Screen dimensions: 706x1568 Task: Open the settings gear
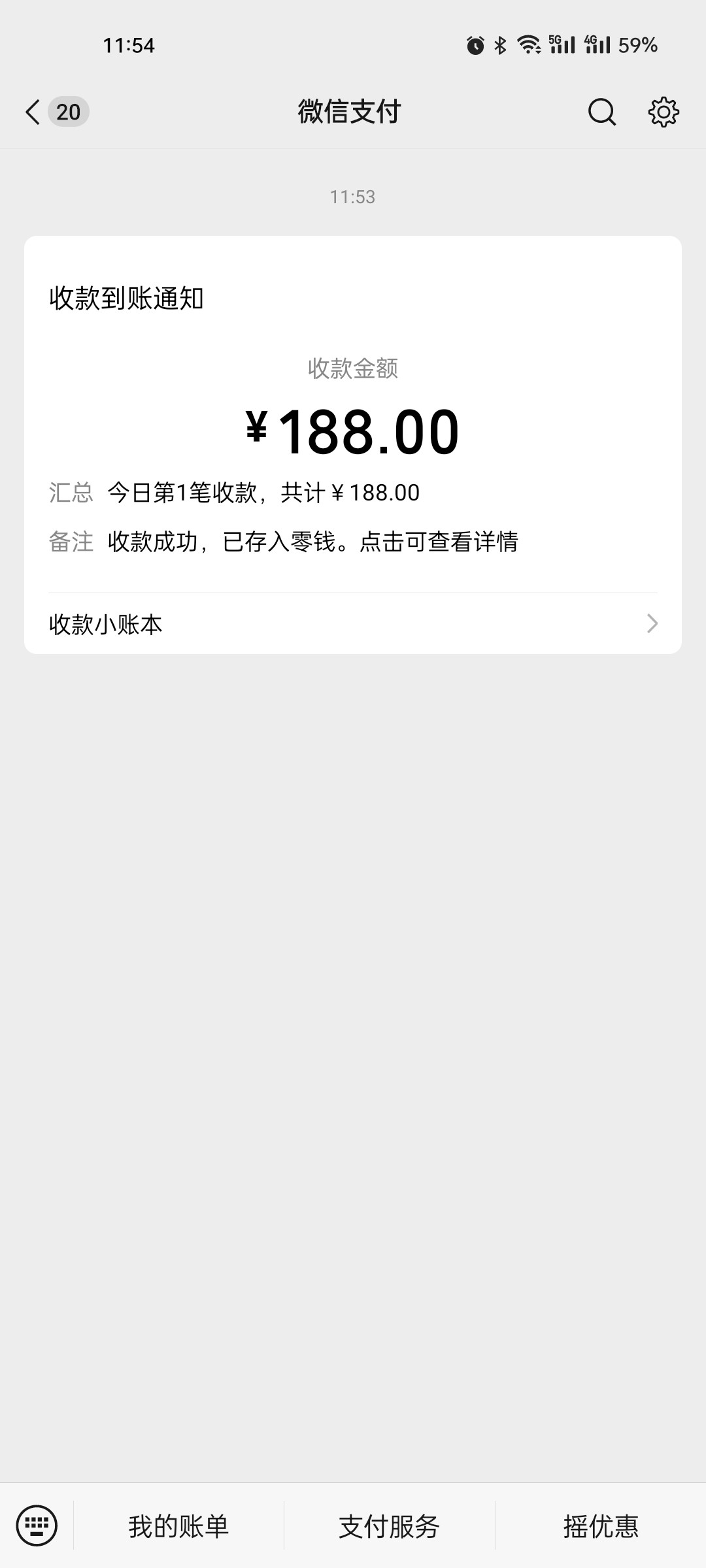(x=664, y=112)
